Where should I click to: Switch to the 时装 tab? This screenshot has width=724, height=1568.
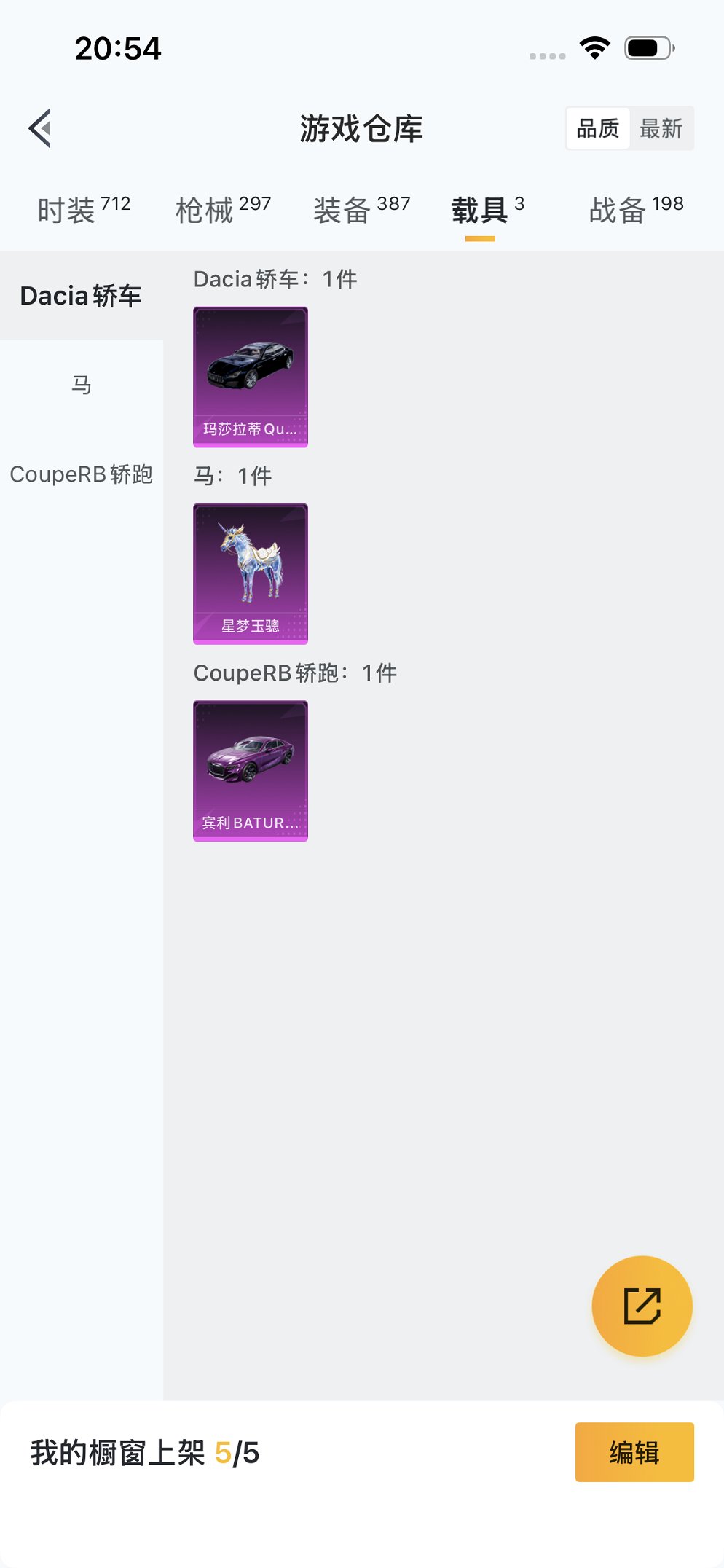click(83, 210)
